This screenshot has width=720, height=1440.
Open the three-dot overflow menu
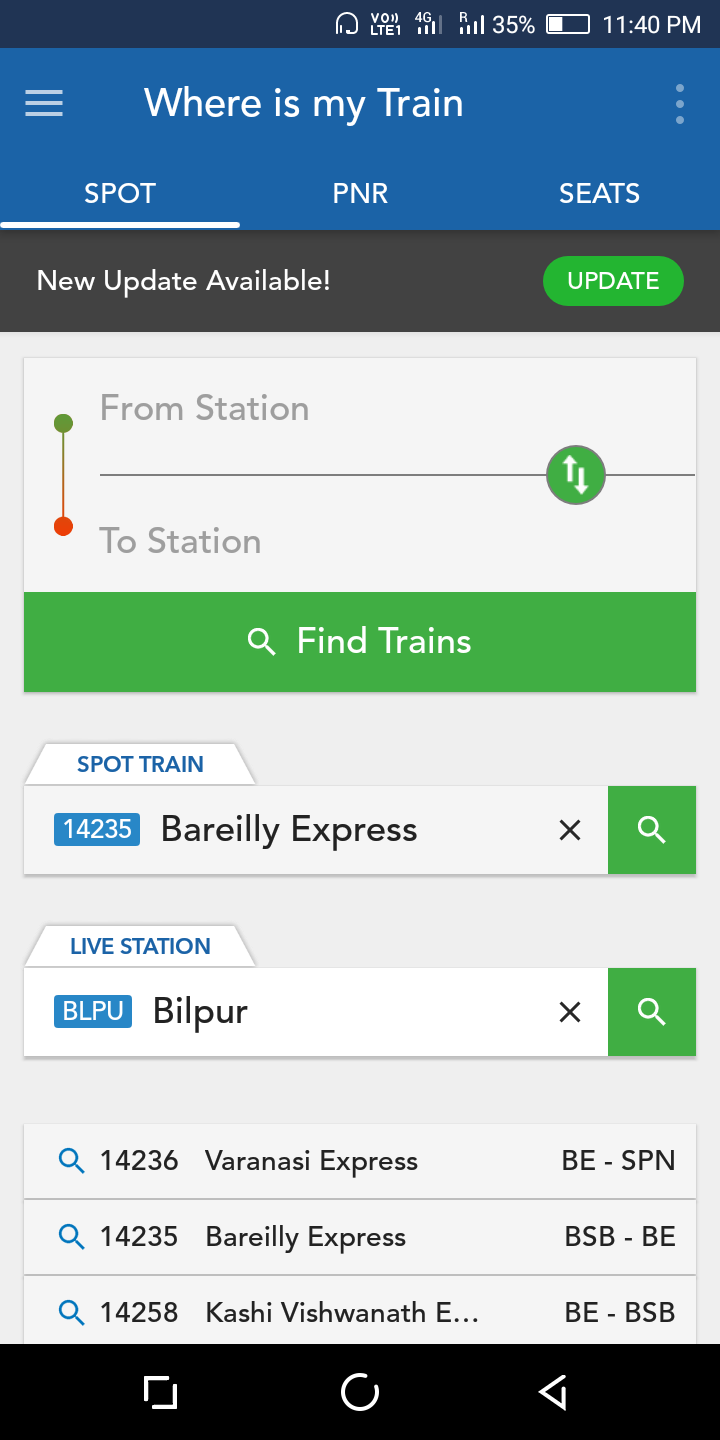tap(679, 104)
